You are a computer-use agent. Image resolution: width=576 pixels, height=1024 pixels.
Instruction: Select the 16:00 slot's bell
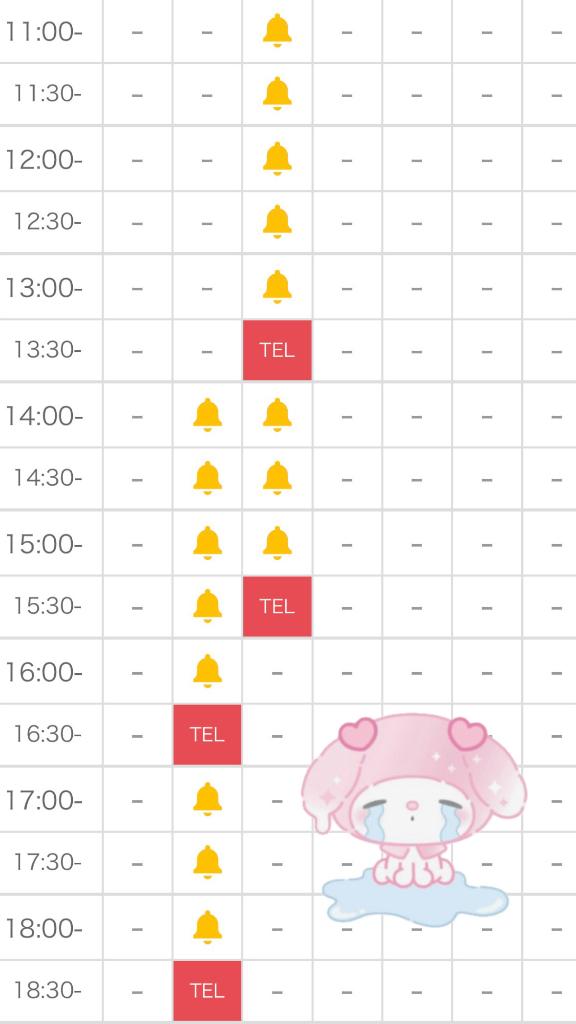click(207, 671)
